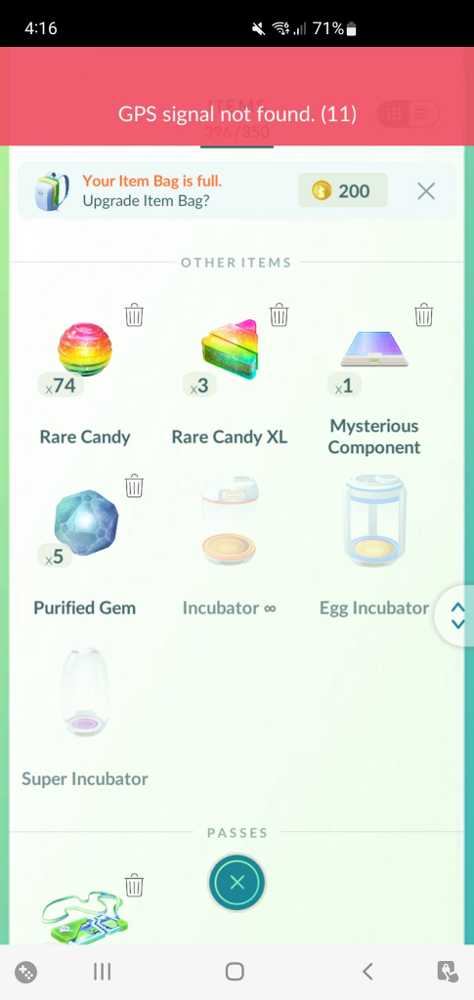
Task: Tap the trash icon on the pass in Passes
Action: coord(134,885)
